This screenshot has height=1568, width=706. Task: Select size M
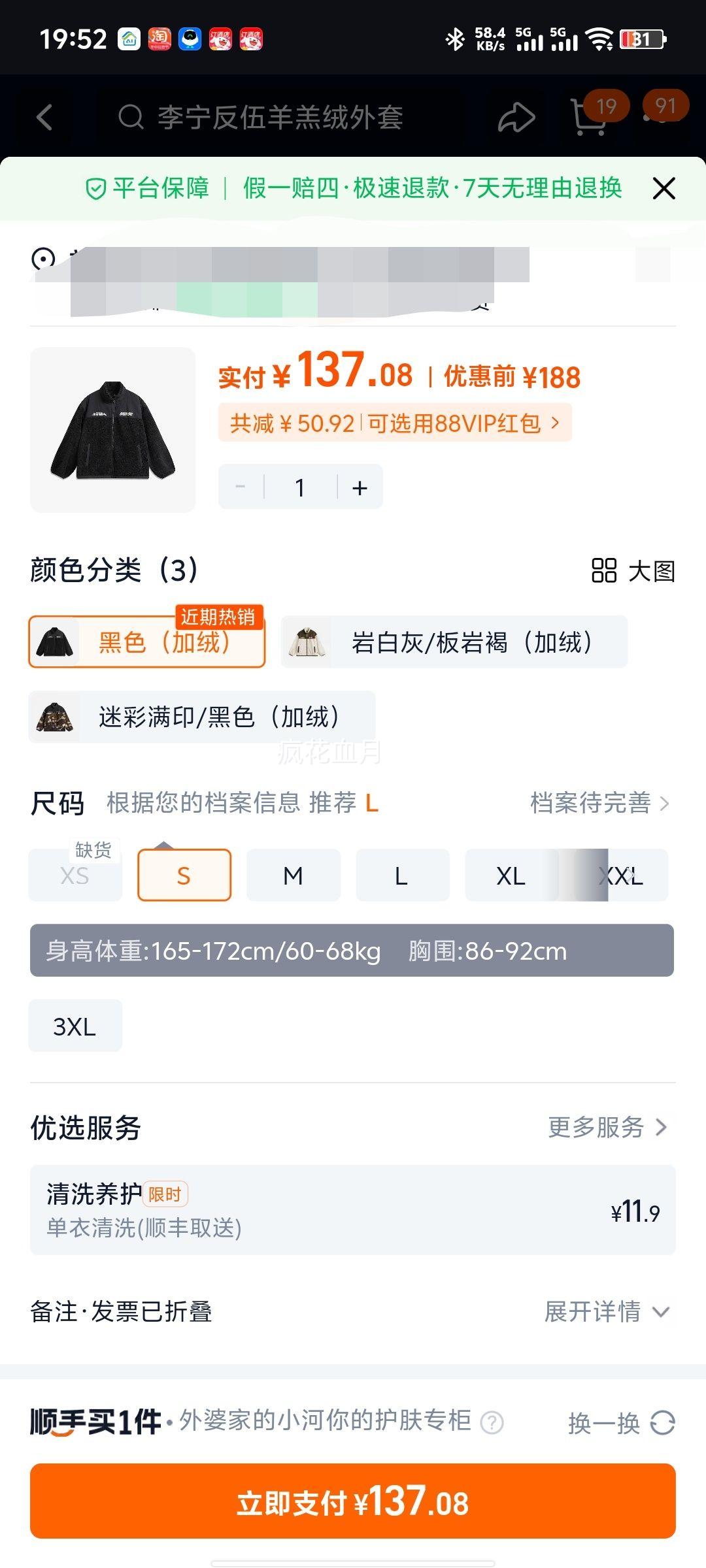pyautogui.click(x=293, y=875)
